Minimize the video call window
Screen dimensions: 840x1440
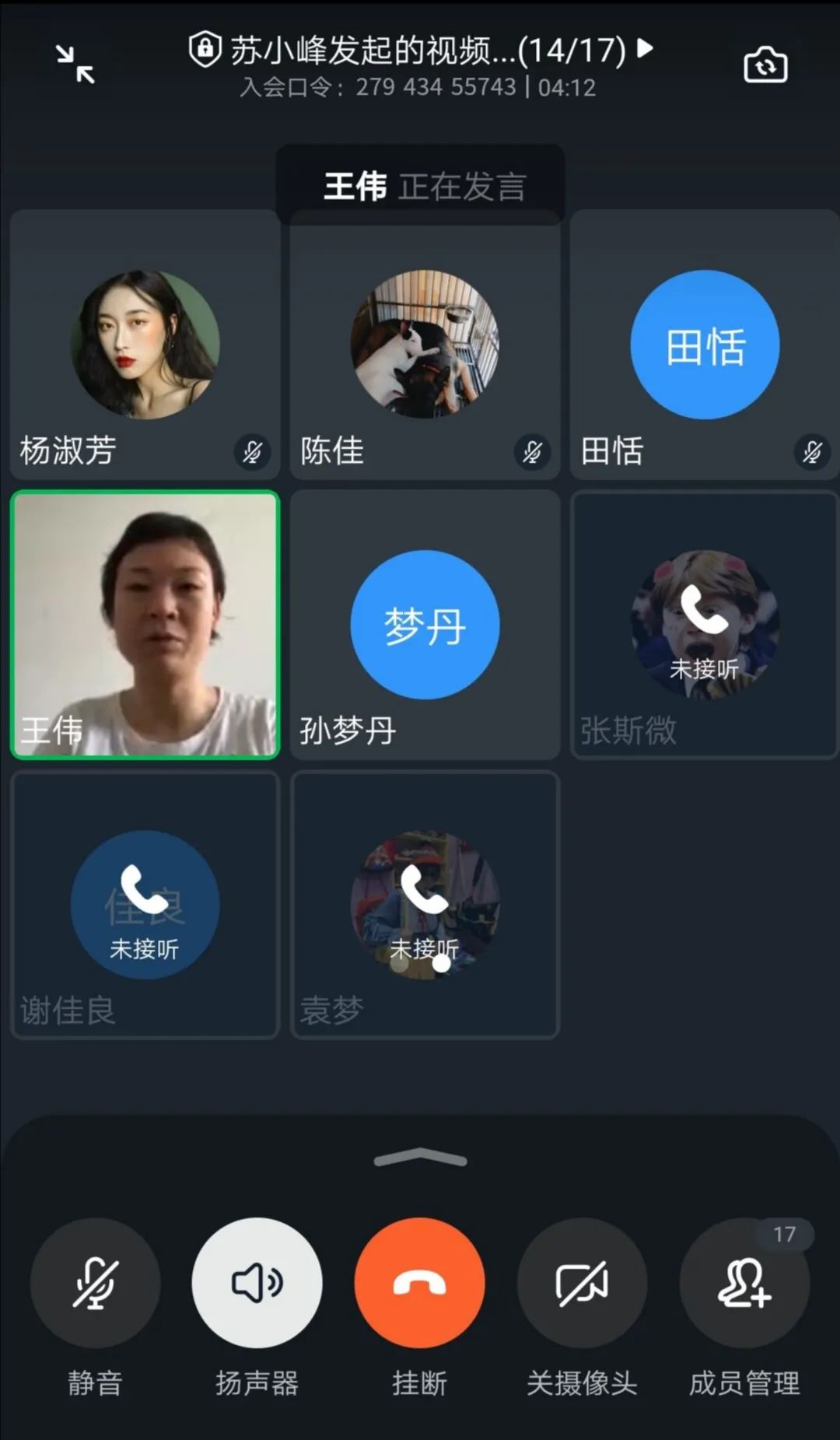coord(75,64)
